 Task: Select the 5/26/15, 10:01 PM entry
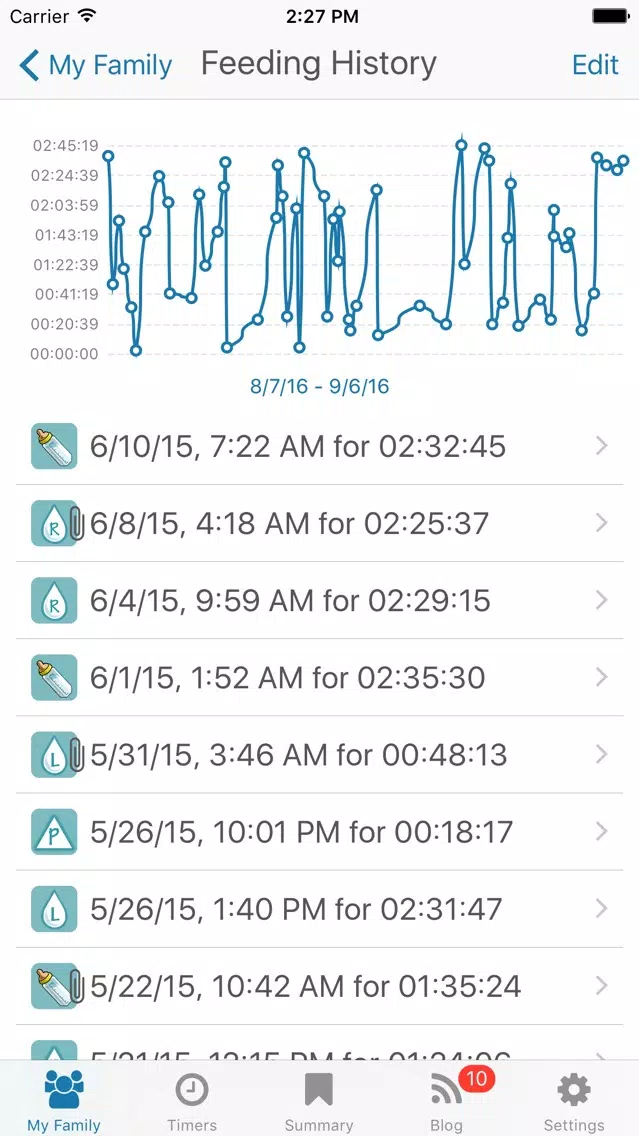(320, 832)
